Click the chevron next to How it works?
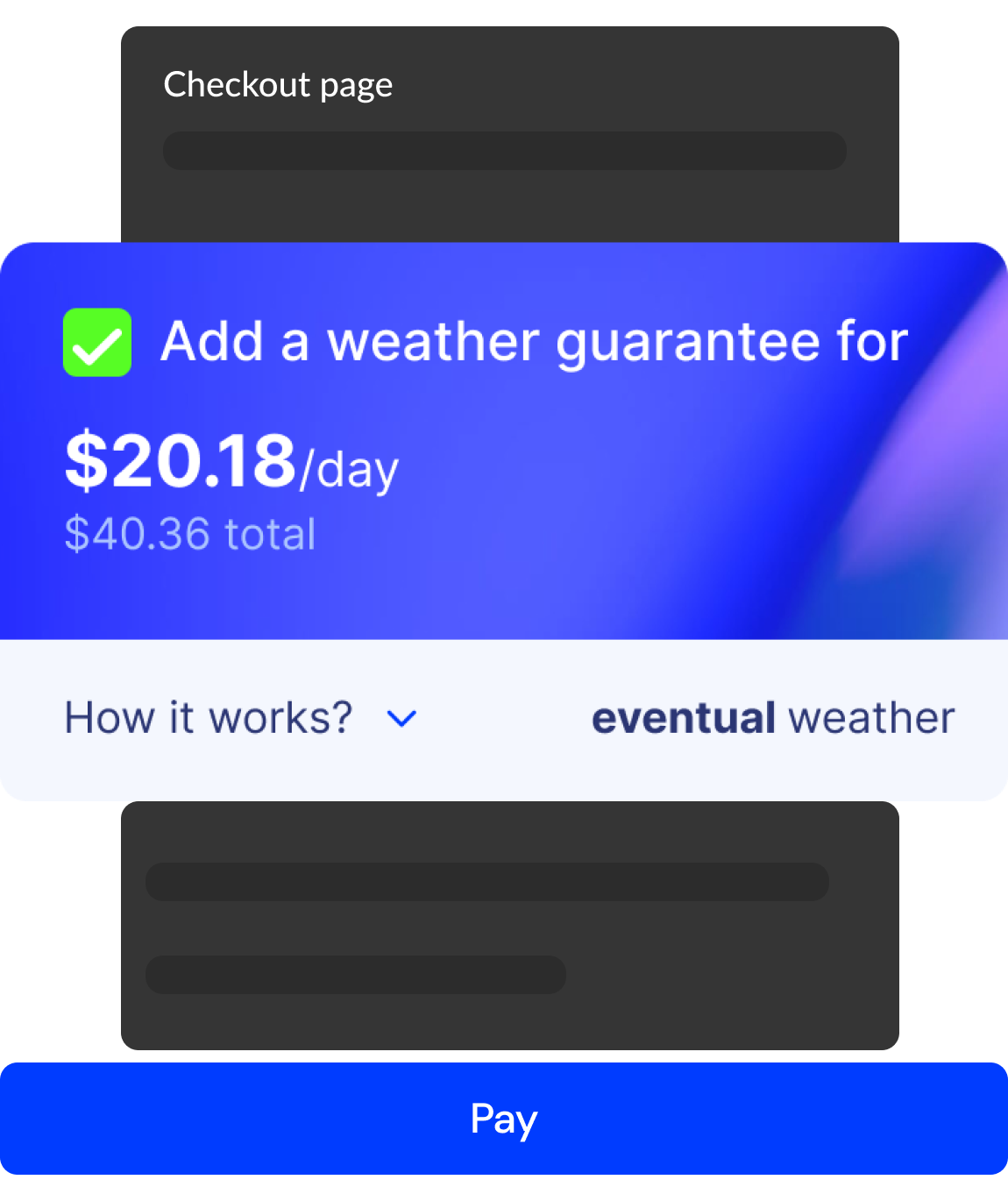Screen dimensions: 1008x1201 click(402, 720)
